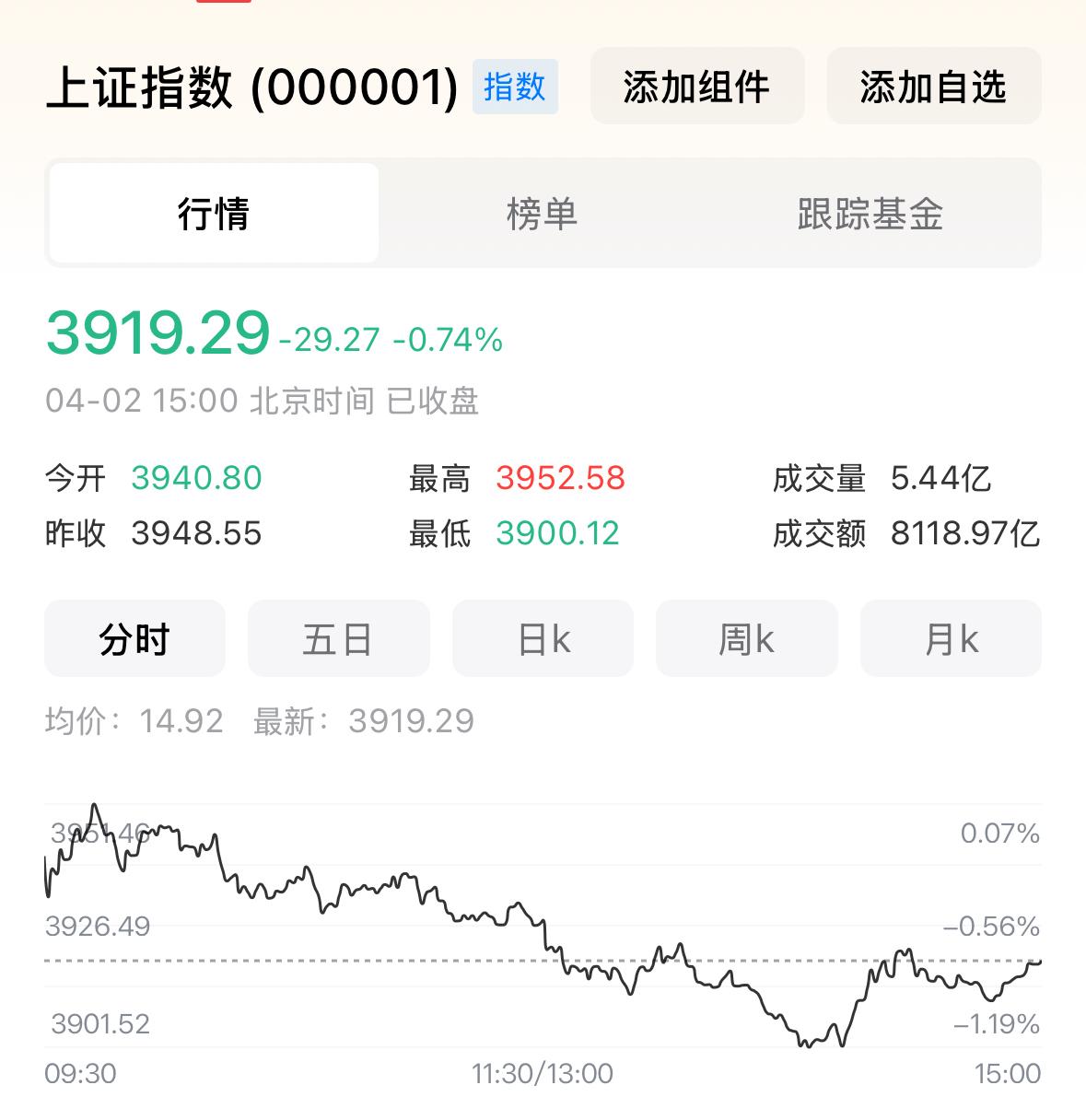Click the 添加组件 button
Viewport: 1086px width, 1120px height.
pos(696,86)
